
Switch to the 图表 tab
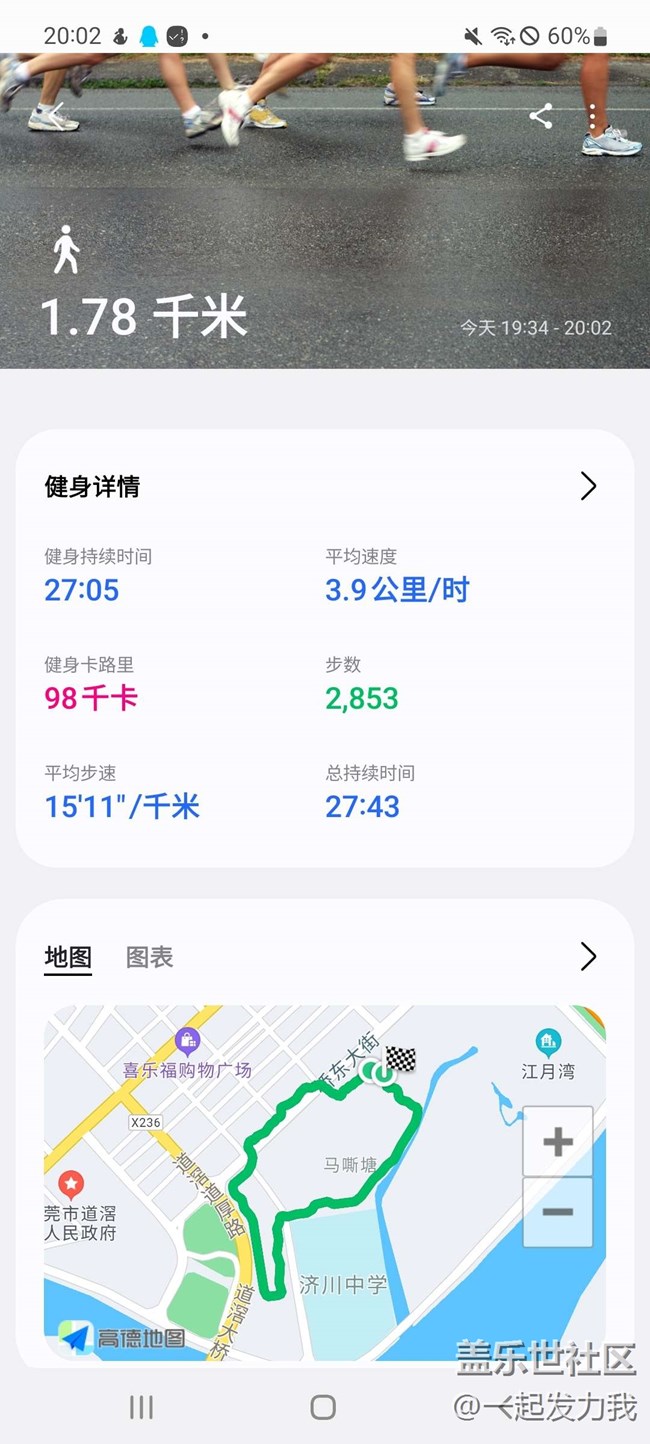coord(150,957)
